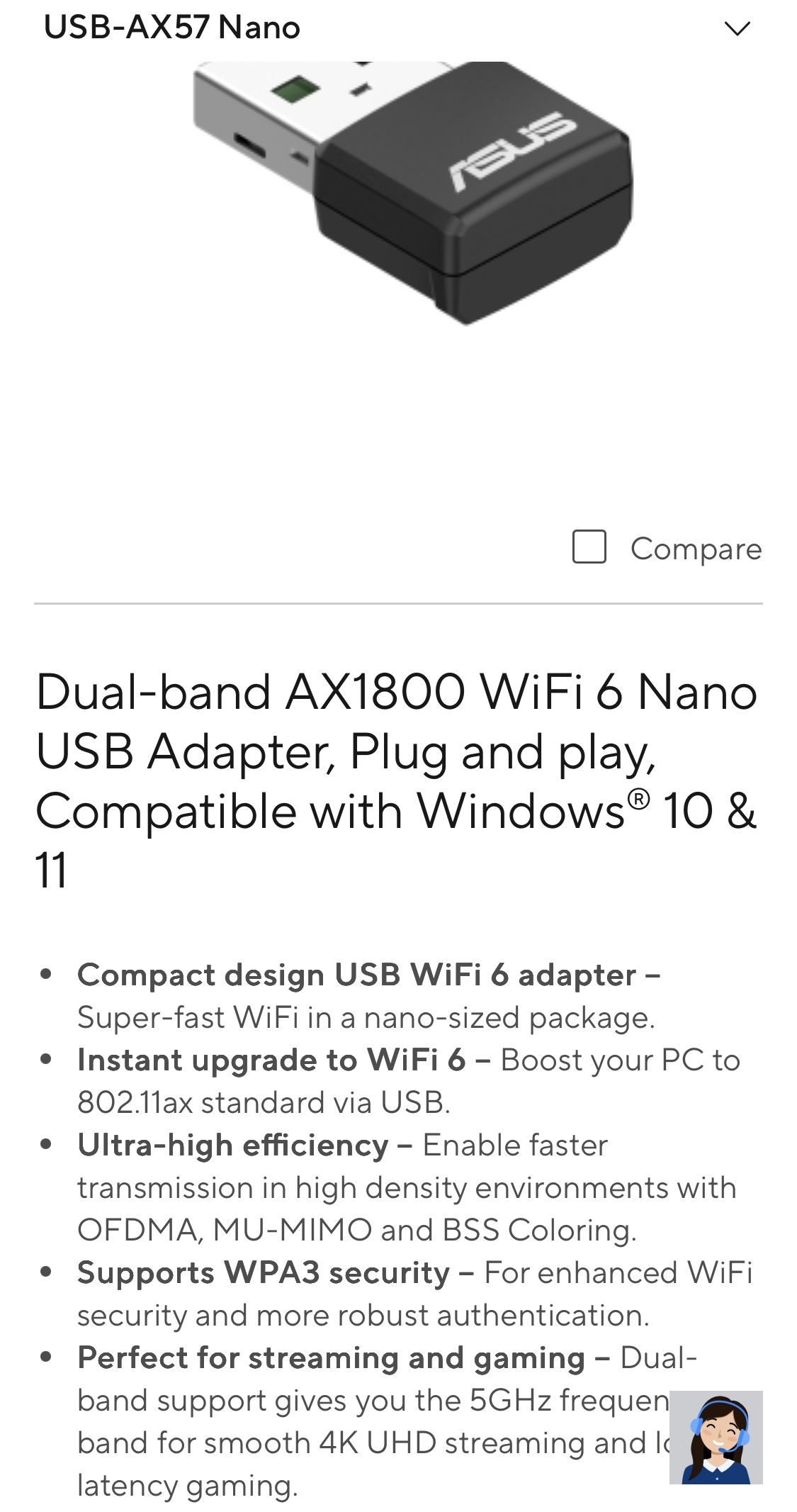Open the support chat assistant
797x1512 pixels.
tap(716, 1438)
